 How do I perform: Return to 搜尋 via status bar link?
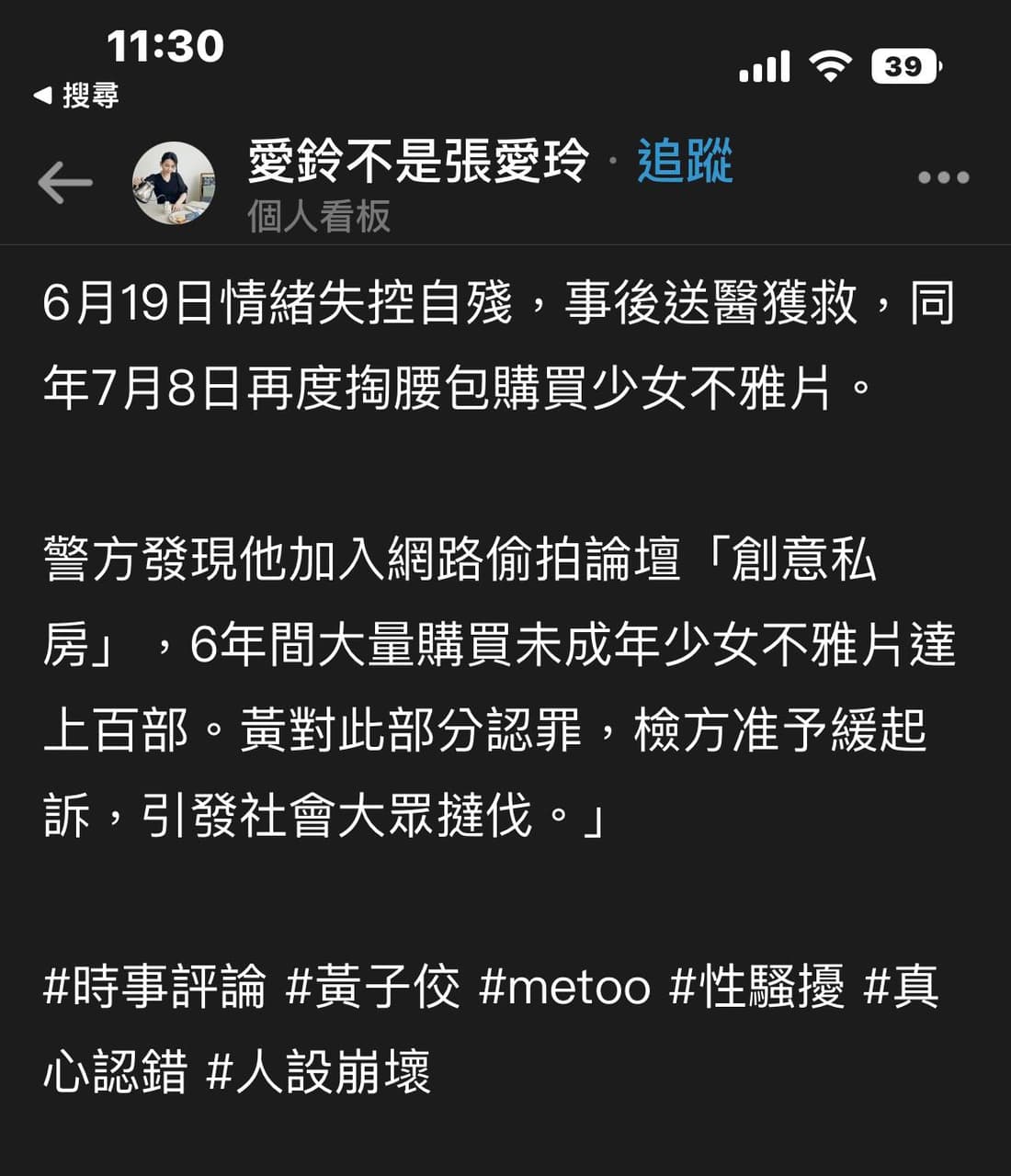click(77, 95)
